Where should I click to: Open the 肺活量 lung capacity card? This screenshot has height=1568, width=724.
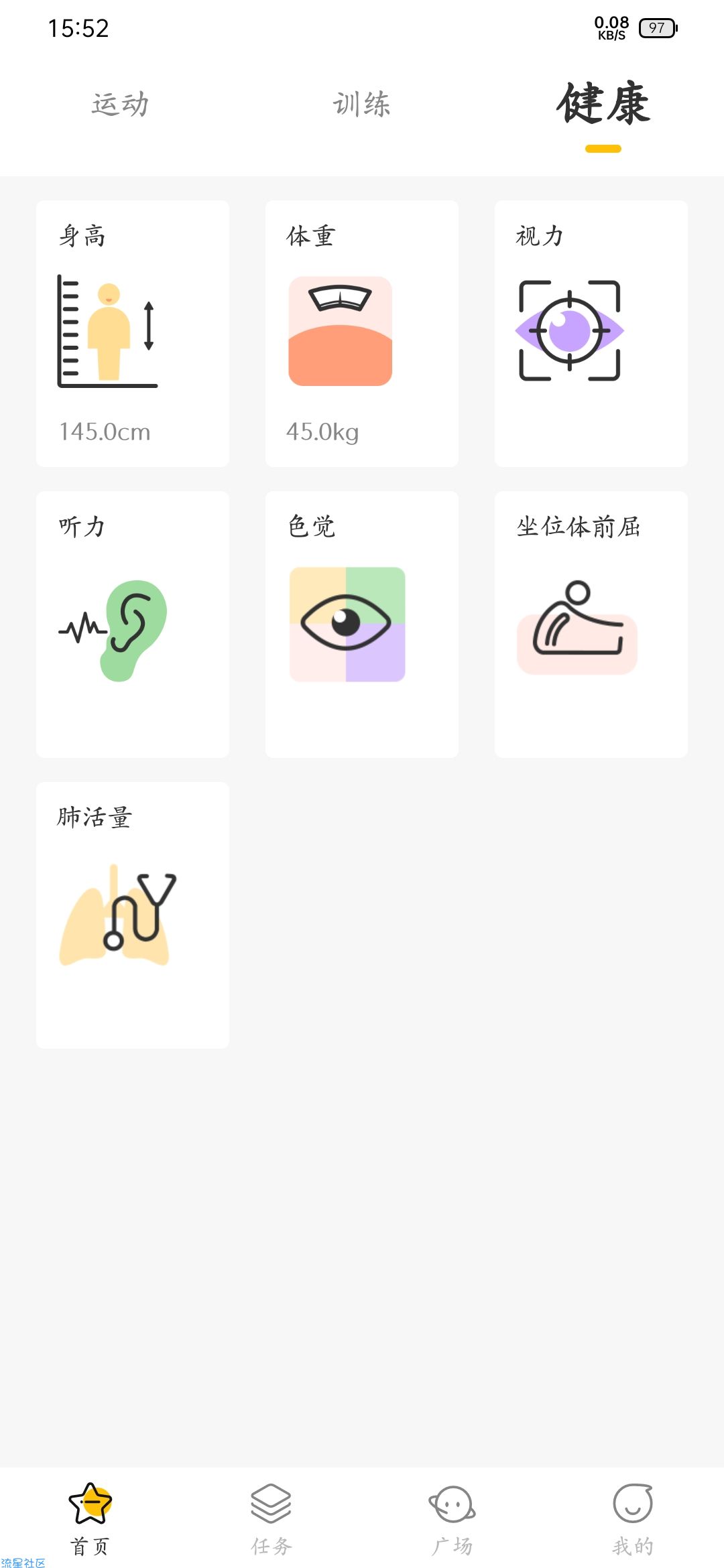pyautogui.click(x=133, y=915)
